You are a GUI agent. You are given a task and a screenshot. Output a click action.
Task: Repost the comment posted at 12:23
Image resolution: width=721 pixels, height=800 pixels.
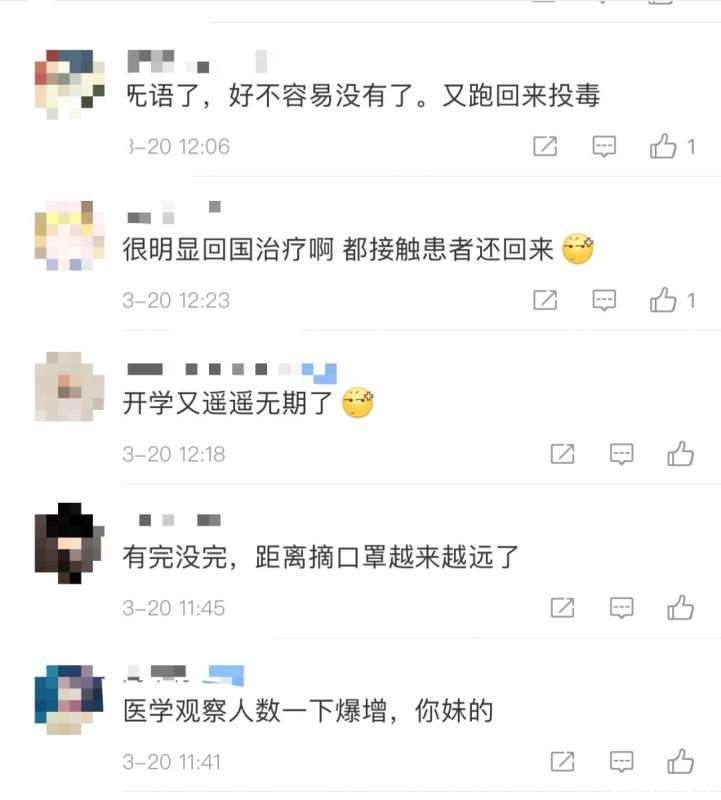point(545,300)
